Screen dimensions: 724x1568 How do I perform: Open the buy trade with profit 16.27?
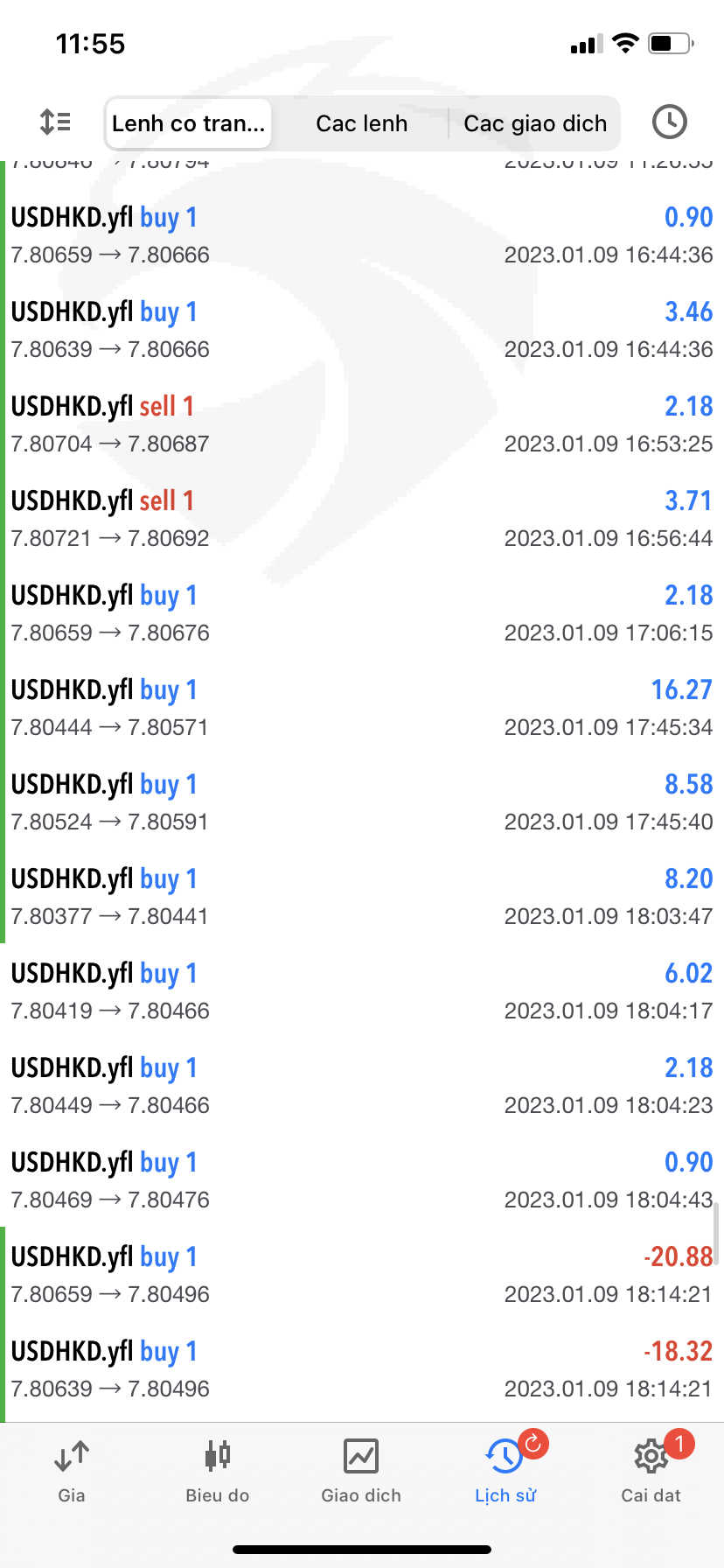362,707
